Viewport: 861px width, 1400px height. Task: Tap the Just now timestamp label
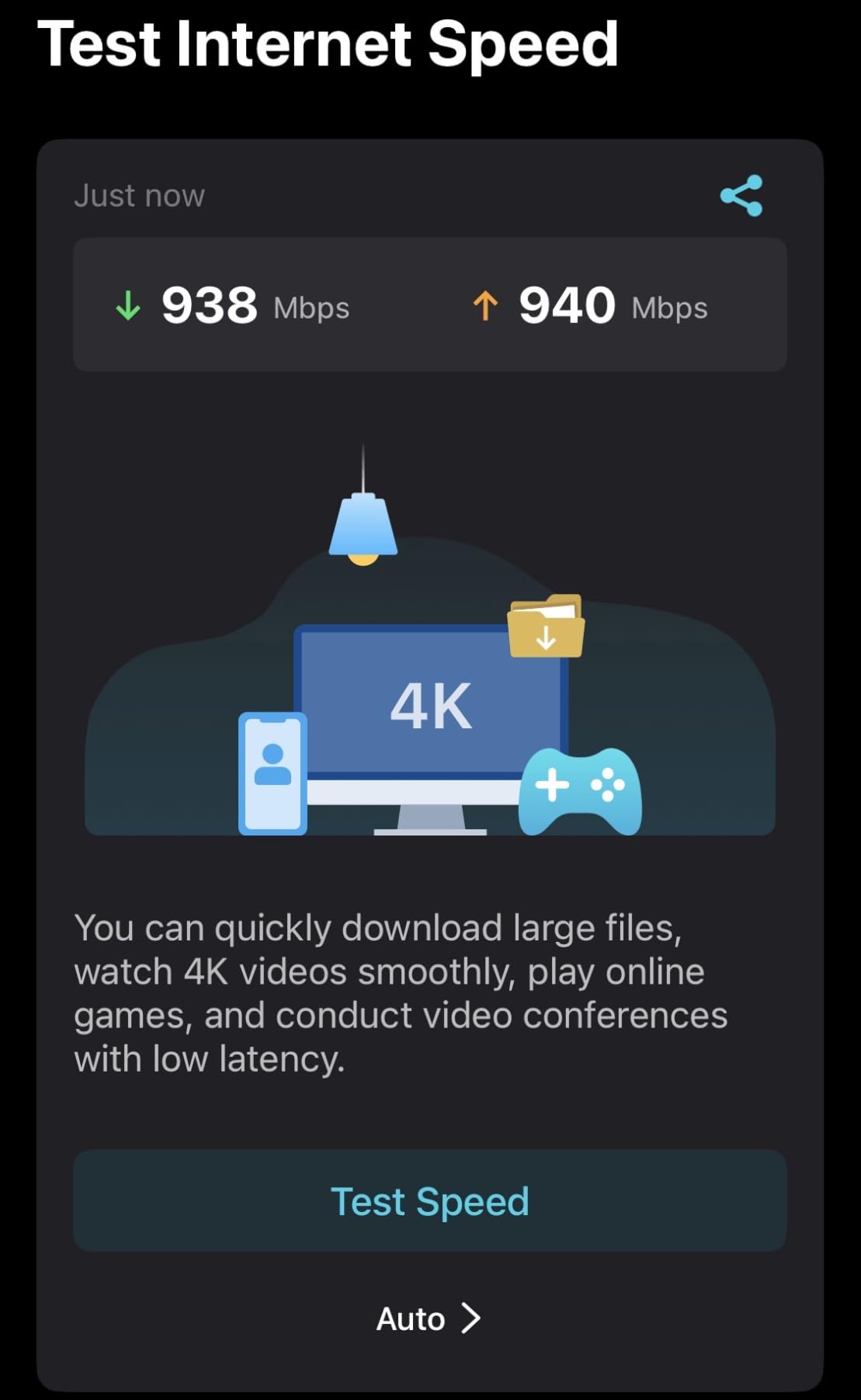point(140,196)
